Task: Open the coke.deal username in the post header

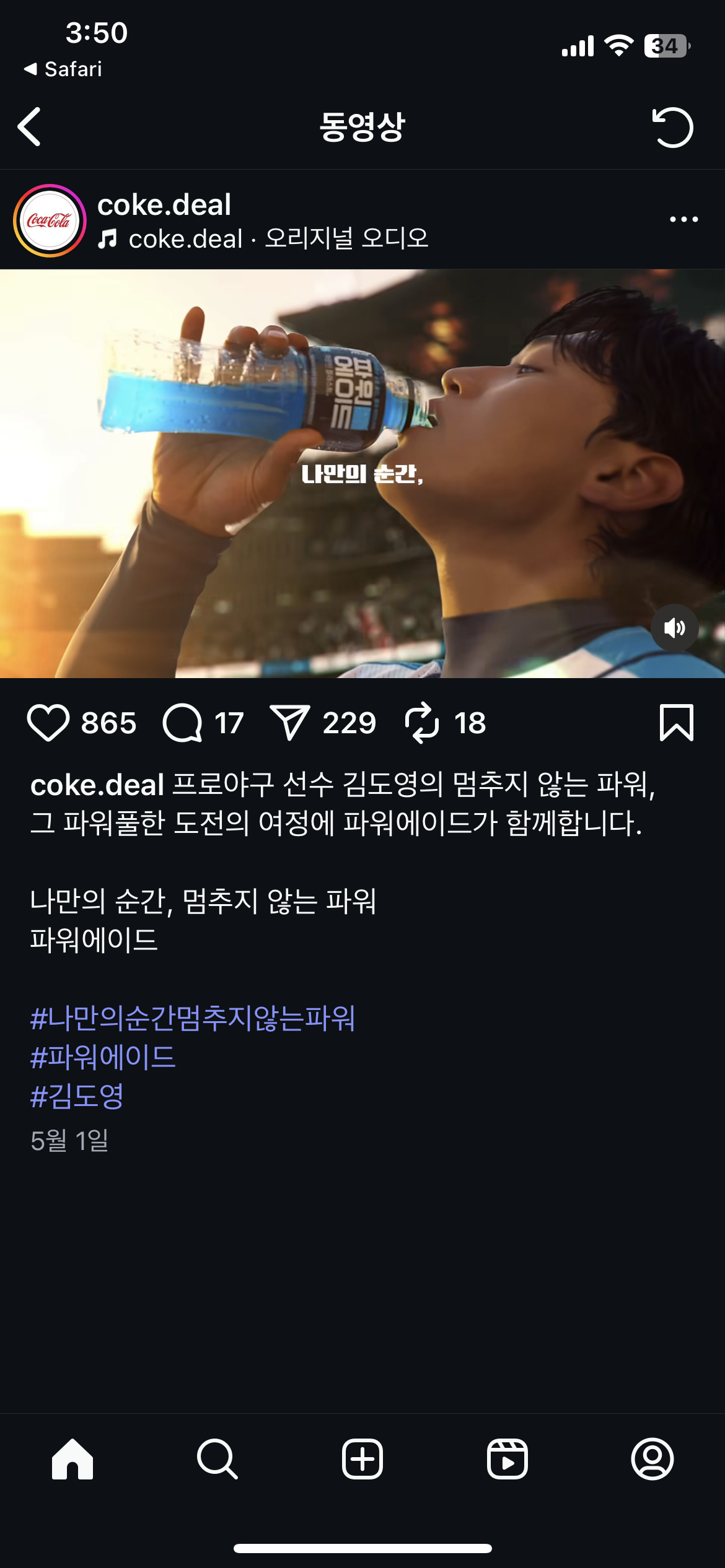Action: (x=164, y=204)
